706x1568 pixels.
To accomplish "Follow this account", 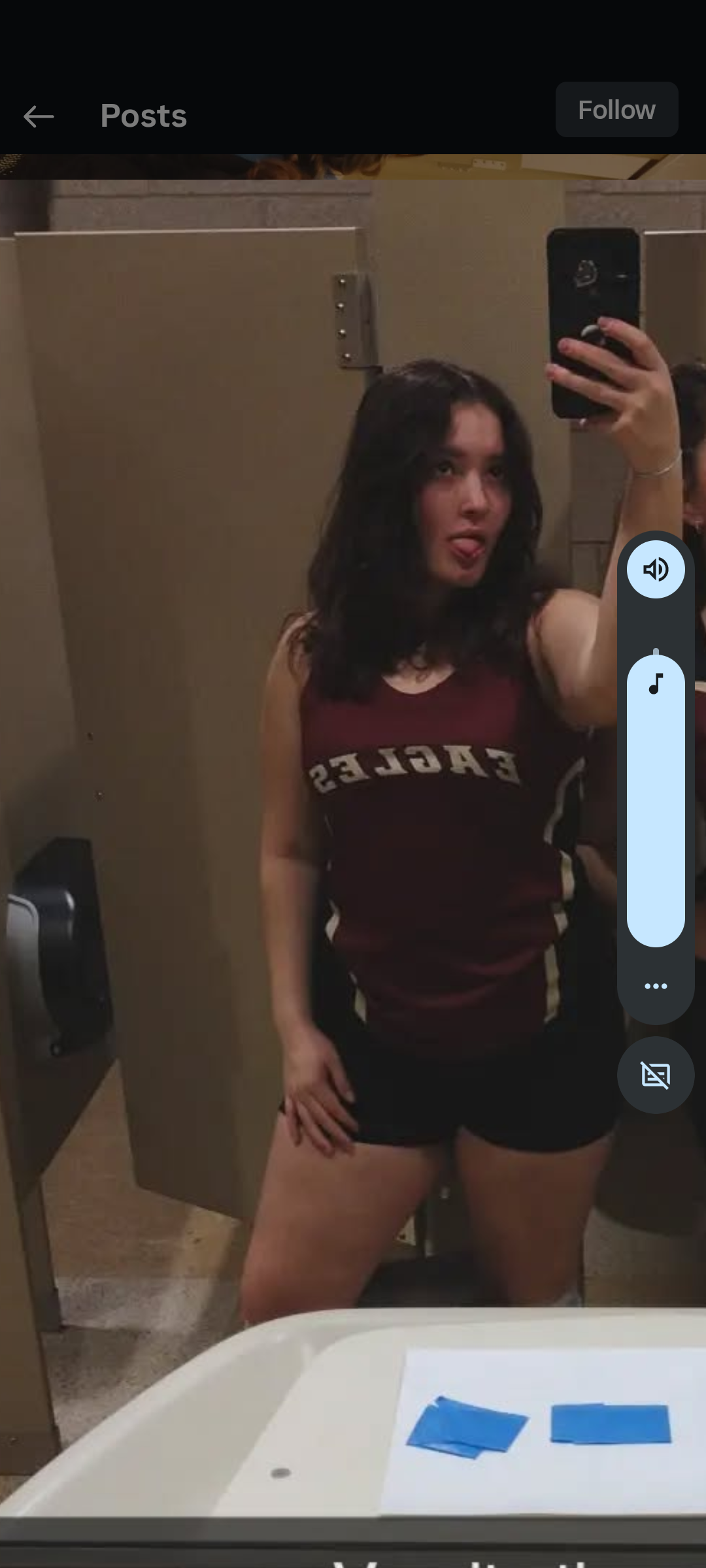I will pyautogui.click(x=616, y=110).
